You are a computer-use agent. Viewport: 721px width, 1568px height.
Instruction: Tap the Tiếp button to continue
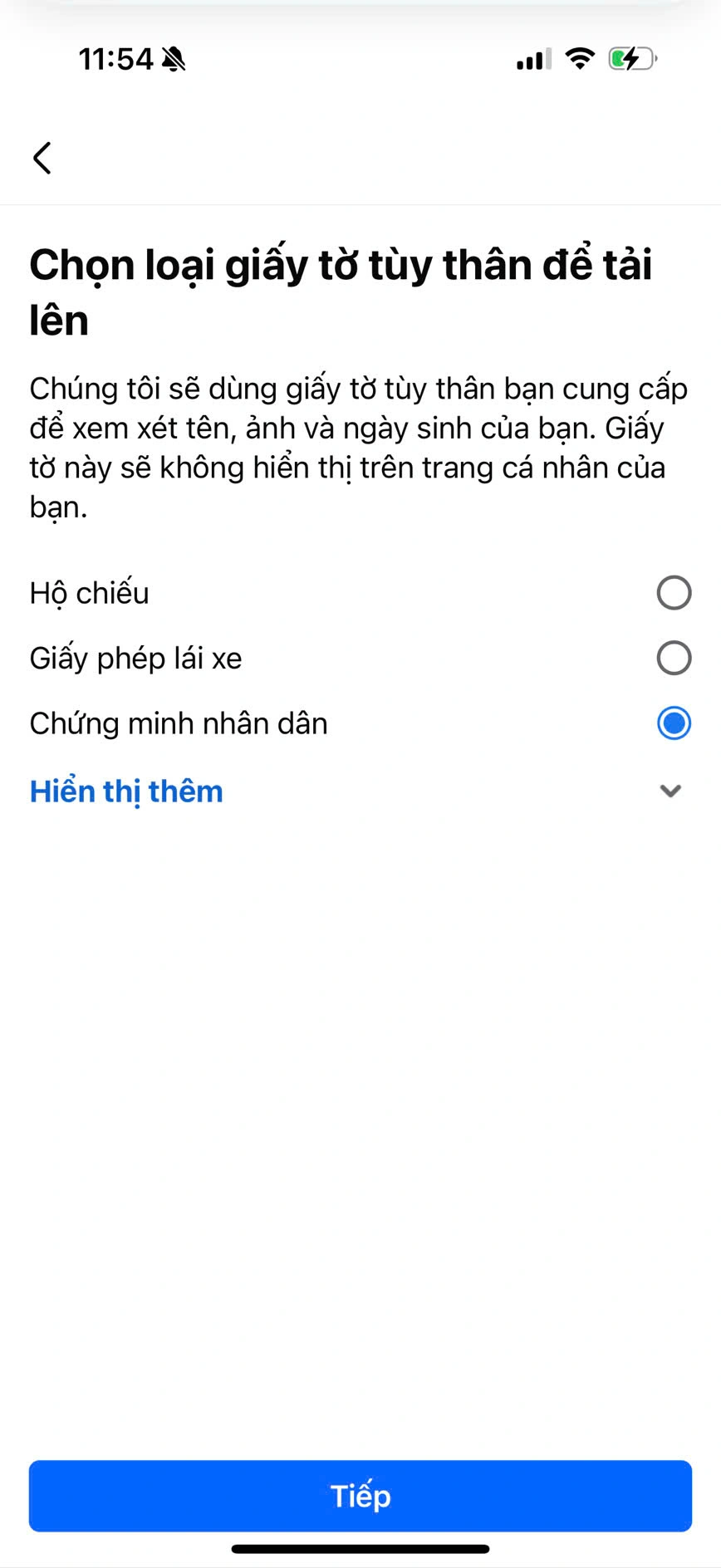pyautogui.click(x=360, y=1496)
